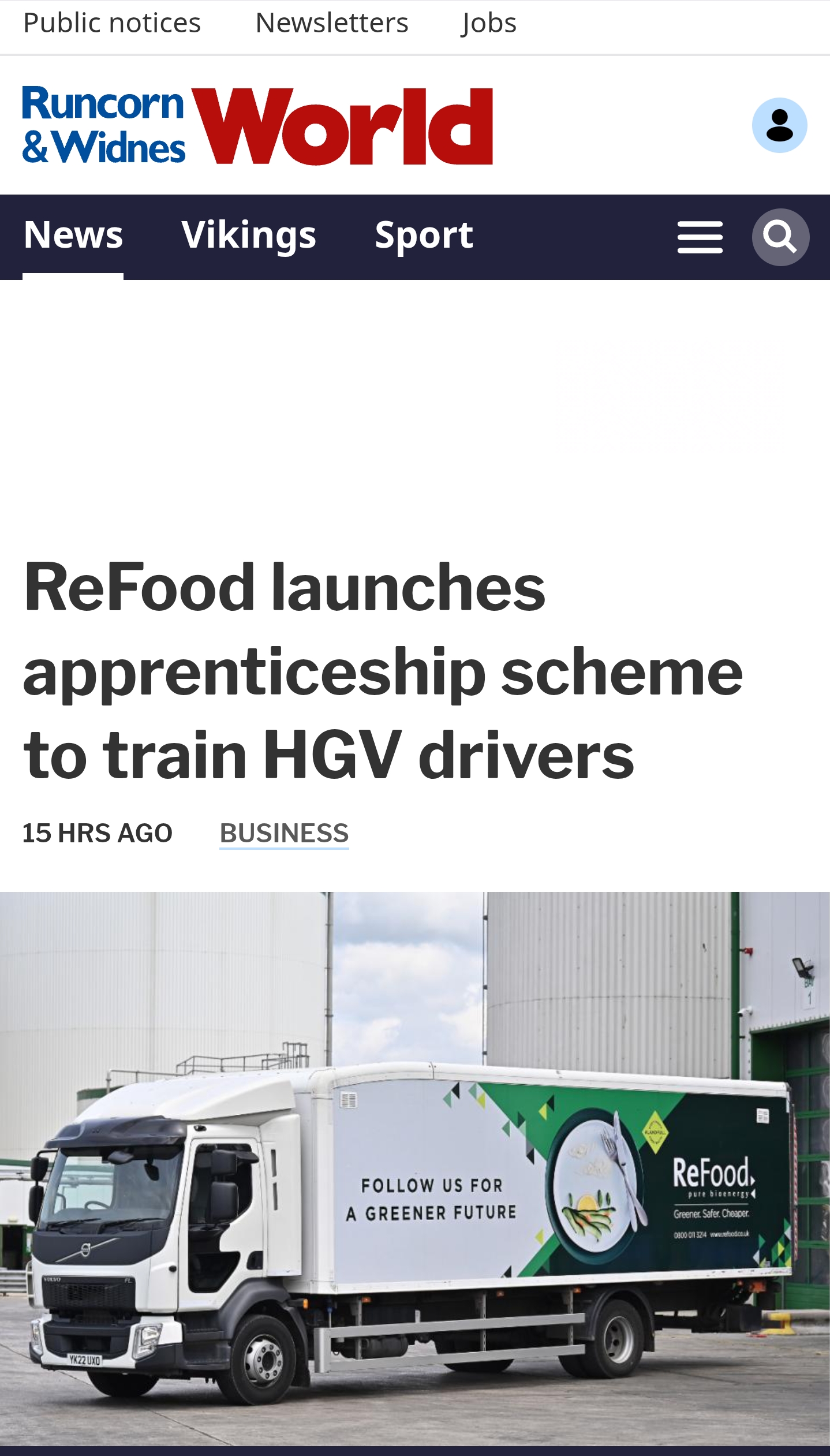The image size is (830, 1456).
Task: Go to the Newsletters page
Action: pyautogui.click(x=332, y=23)
